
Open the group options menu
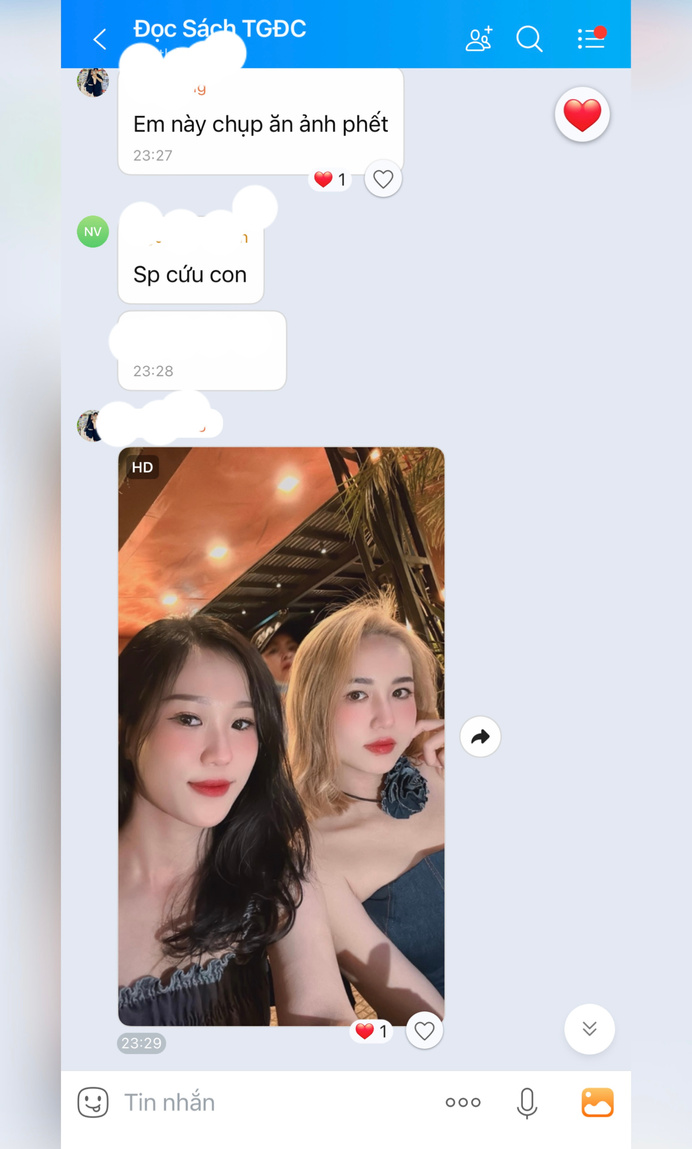591,39
